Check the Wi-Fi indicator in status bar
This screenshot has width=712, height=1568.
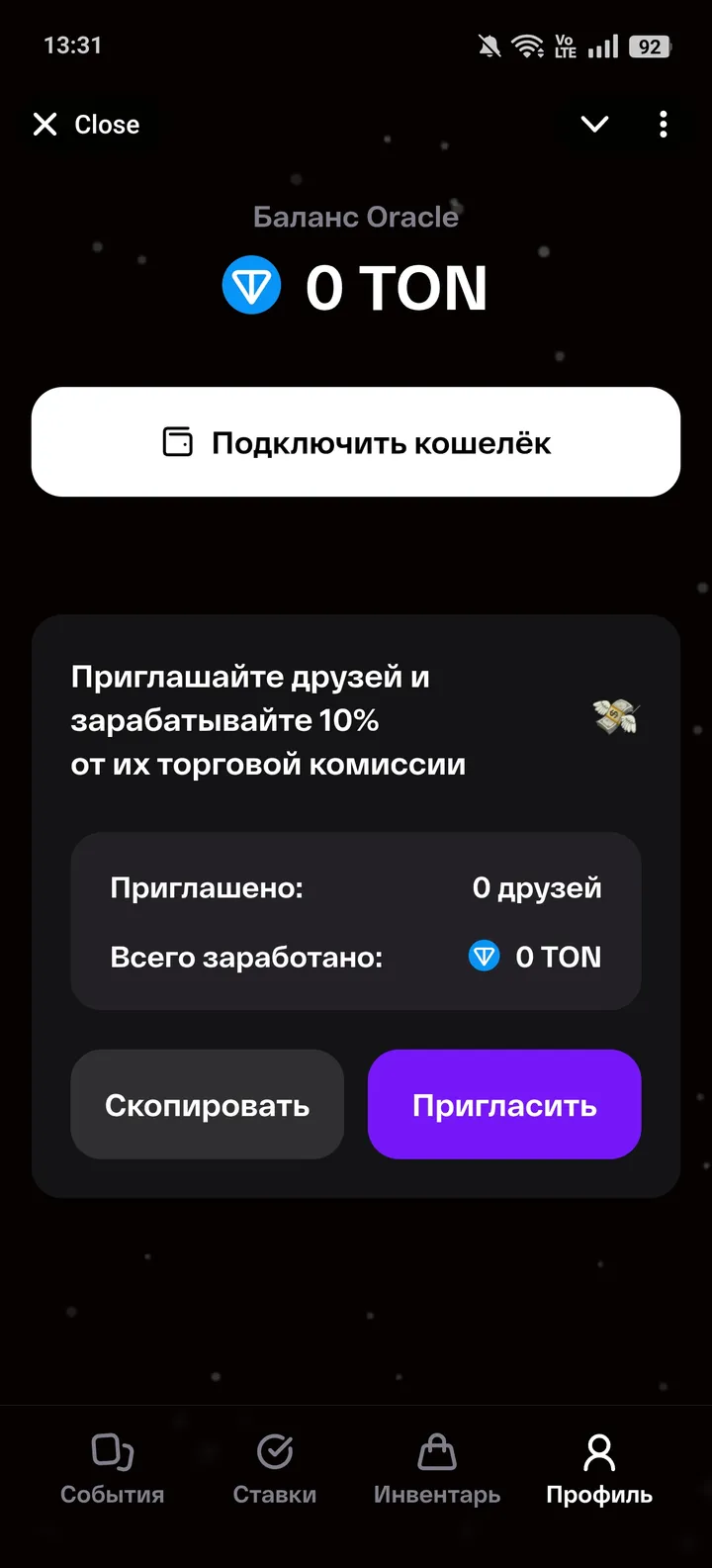pos(527,45)
